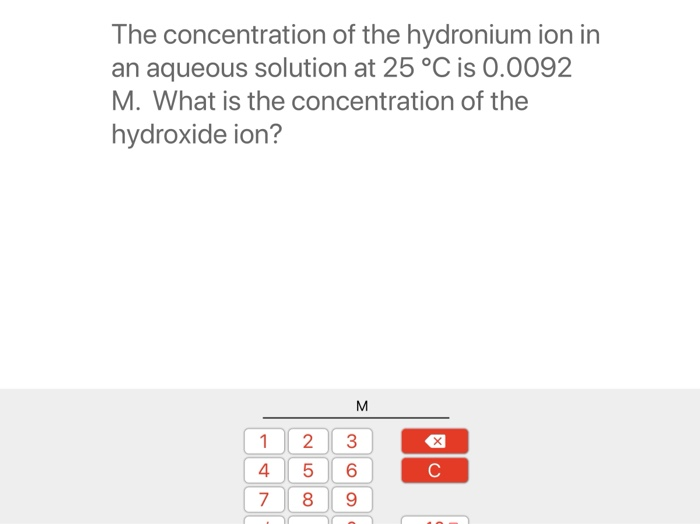Enter digit 1 on the keypad

(x=264, y=441)
